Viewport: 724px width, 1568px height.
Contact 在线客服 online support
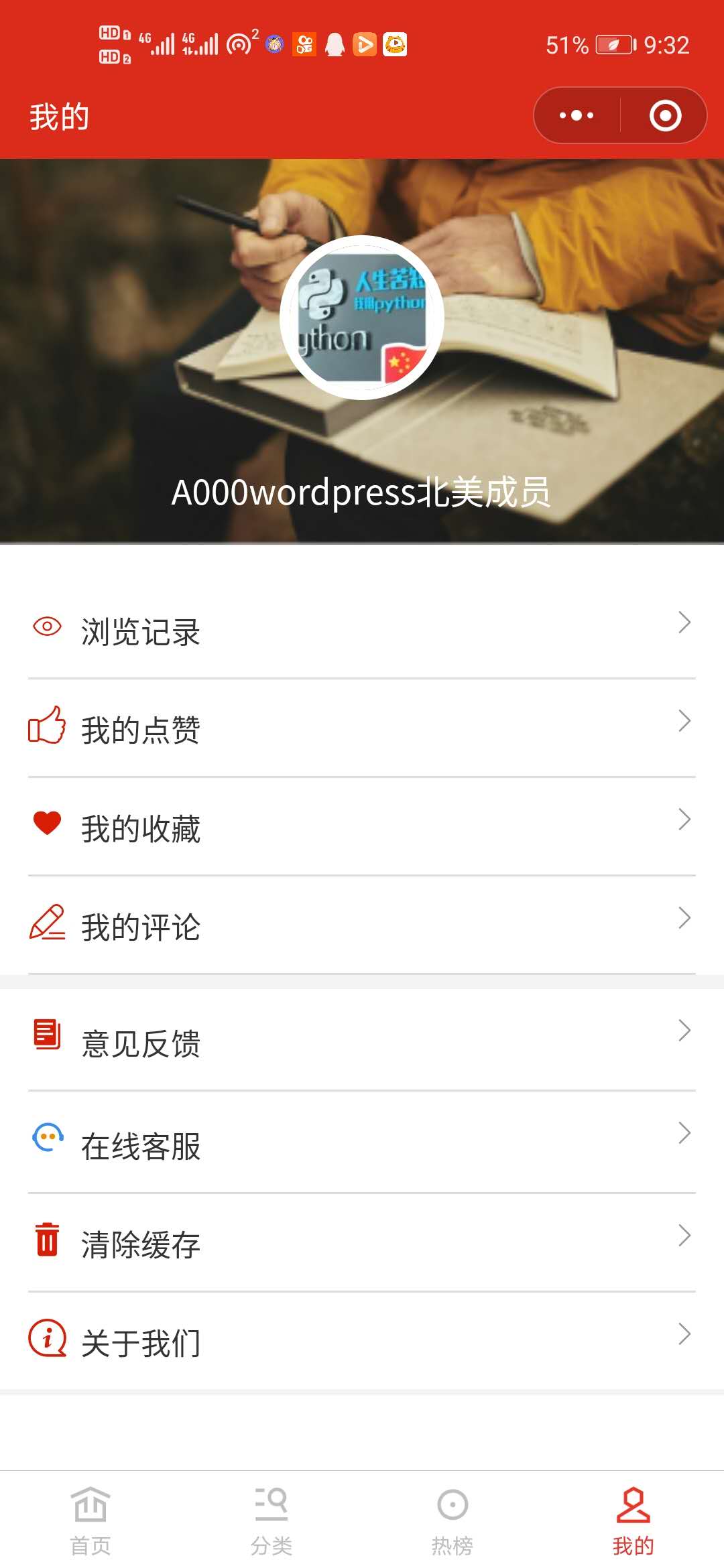click(x=362, y=1143)
